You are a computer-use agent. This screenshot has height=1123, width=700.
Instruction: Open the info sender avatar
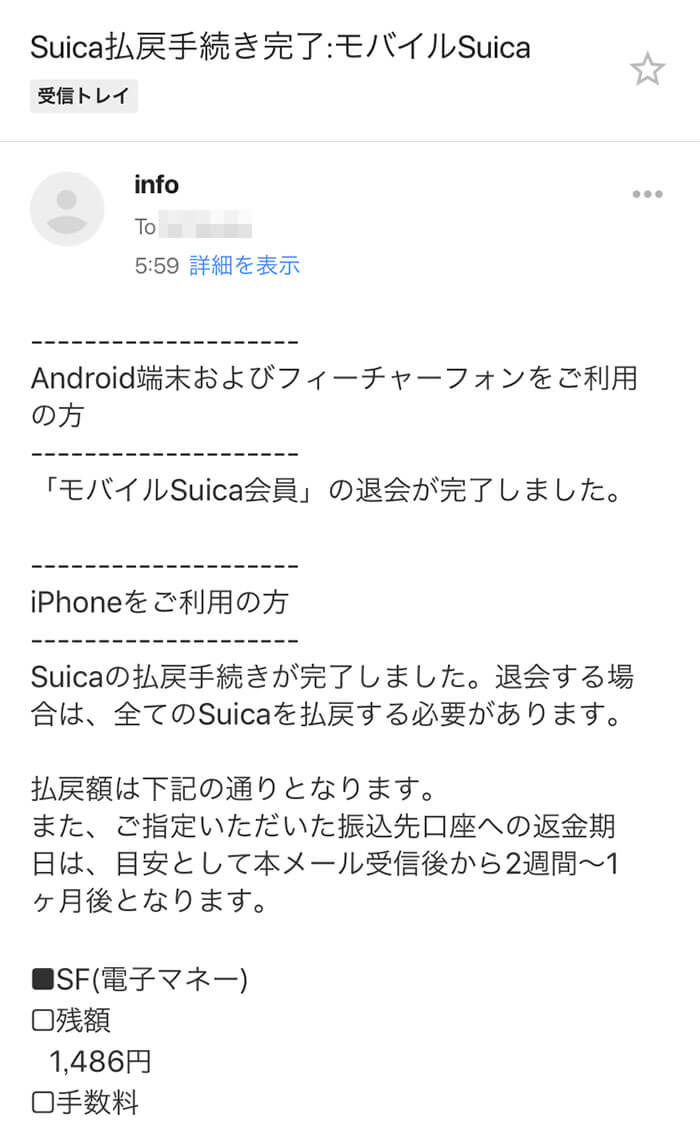(x=67, y=209)
